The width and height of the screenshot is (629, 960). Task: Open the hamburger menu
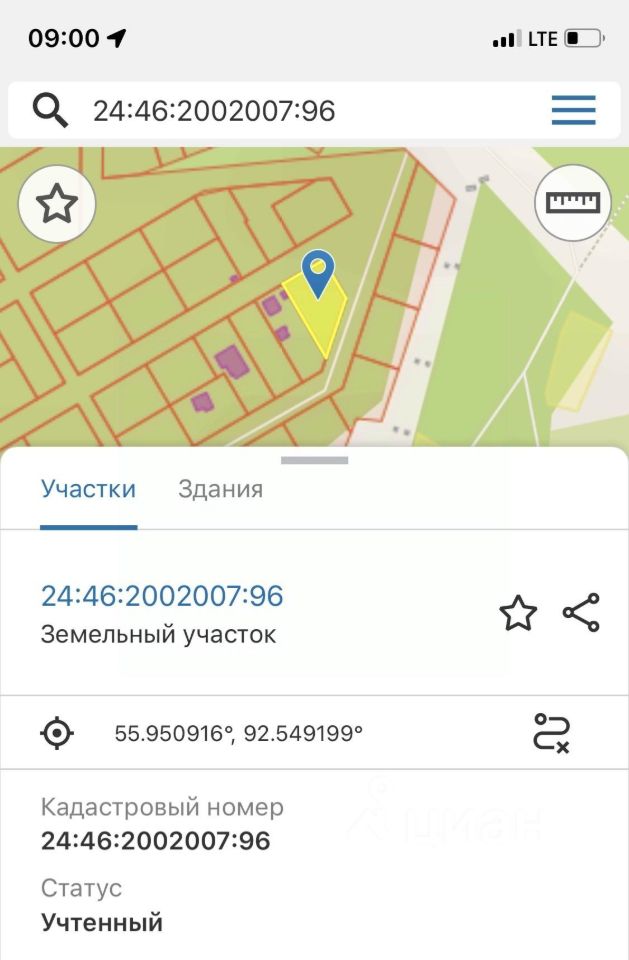point(573,110)
